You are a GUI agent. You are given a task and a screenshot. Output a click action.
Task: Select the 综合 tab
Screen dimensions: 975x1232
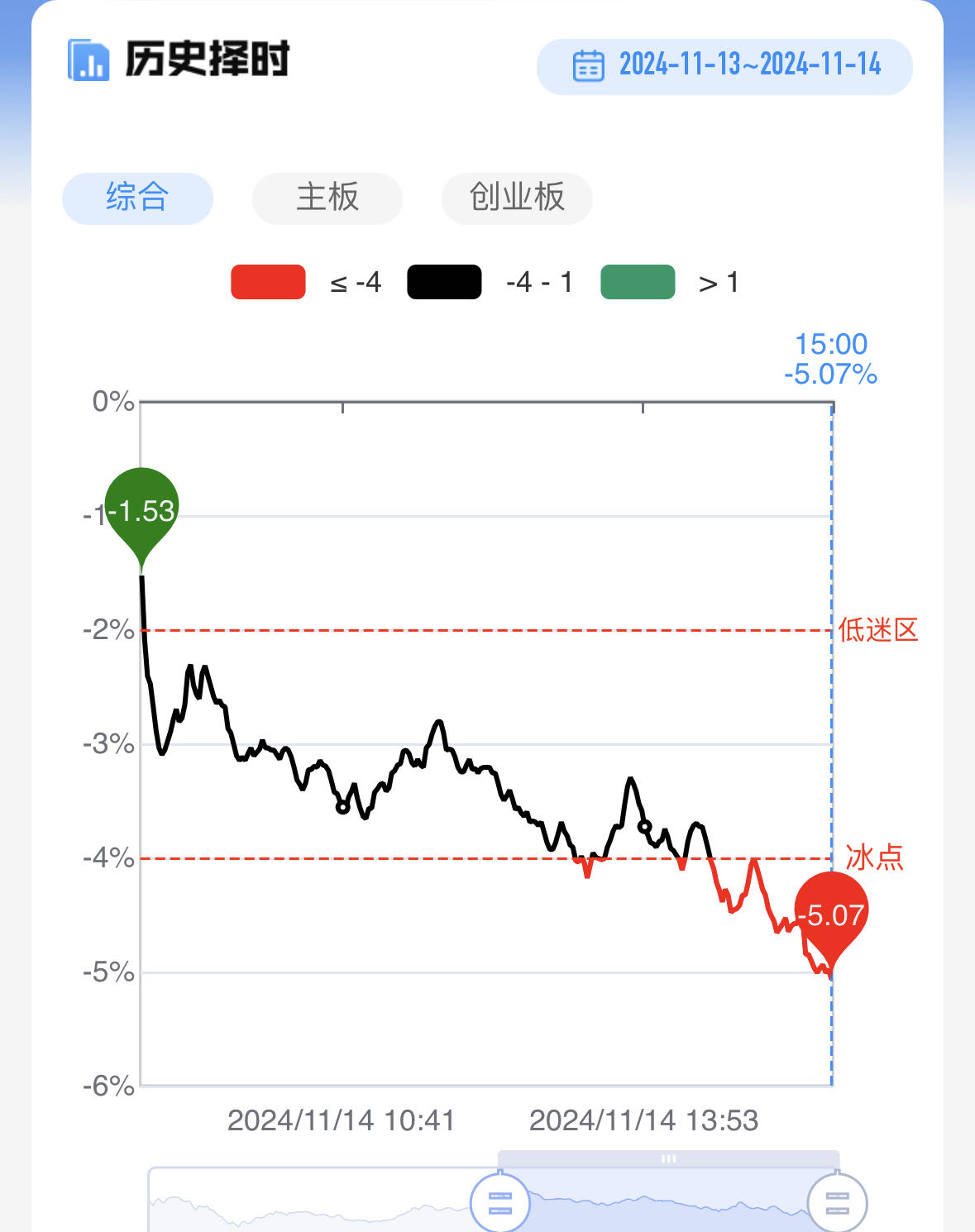137,198
